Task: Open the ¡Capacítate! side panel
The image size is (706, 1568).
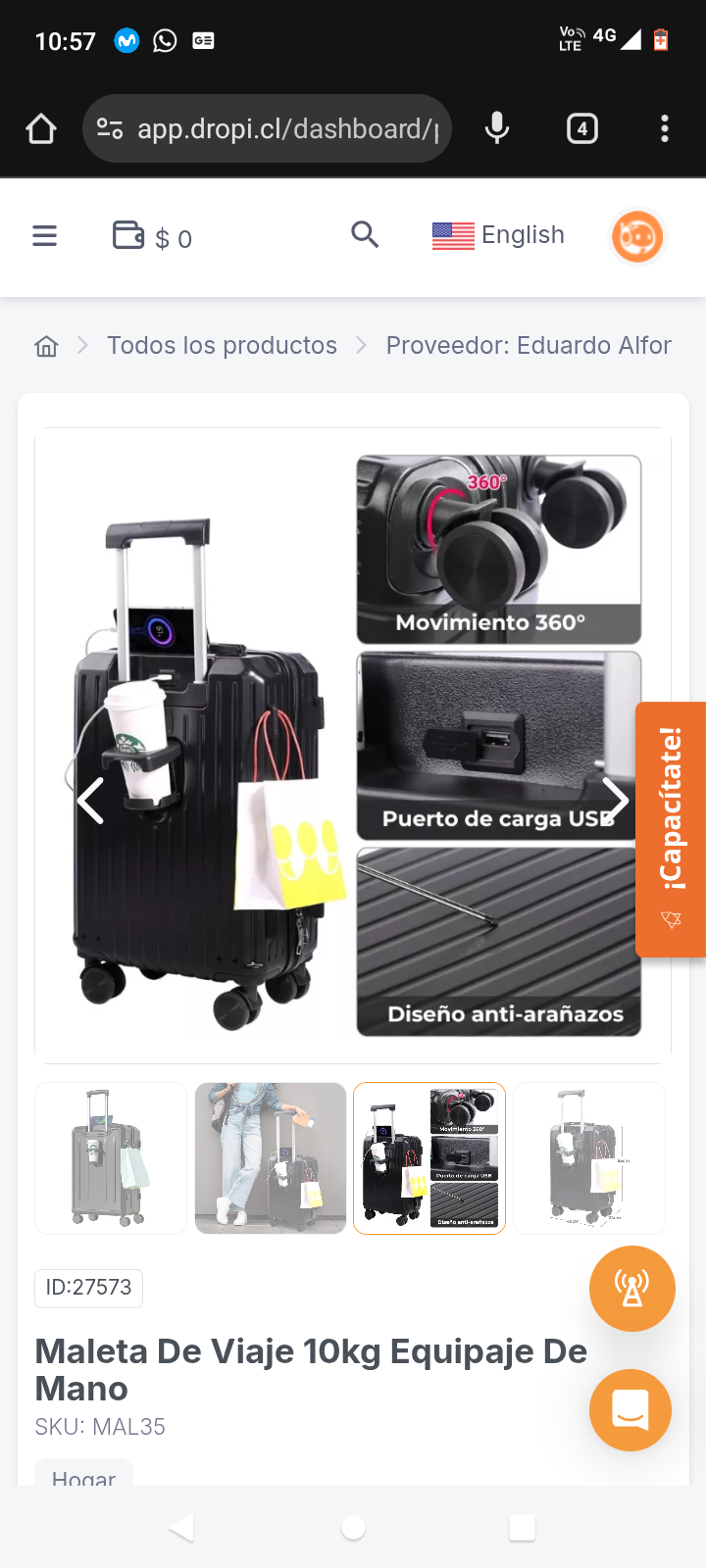Action: (672, 828)
